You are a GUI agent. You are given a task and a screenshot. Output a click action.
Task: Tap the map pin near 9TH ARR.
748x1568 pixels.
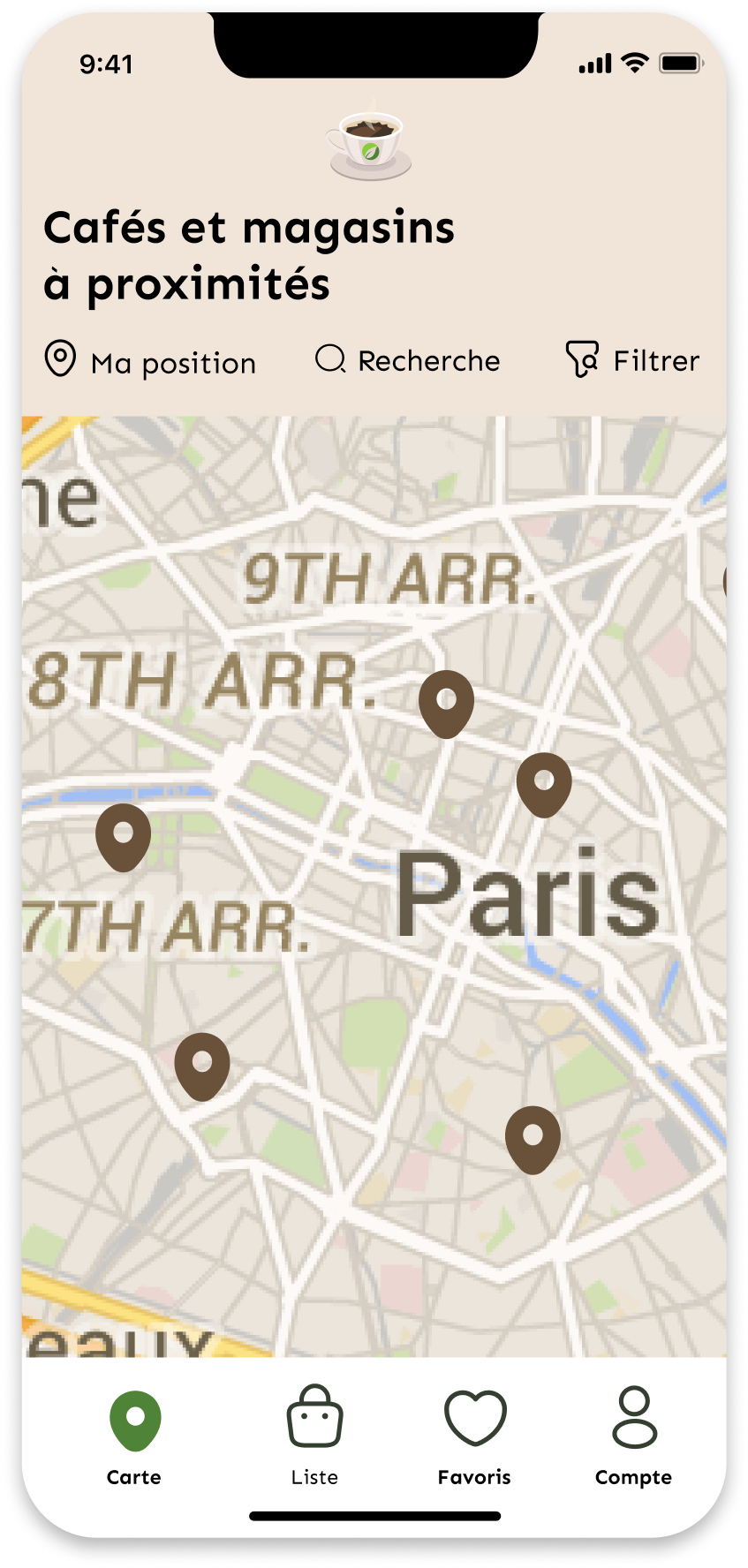(x=446, y=702)
